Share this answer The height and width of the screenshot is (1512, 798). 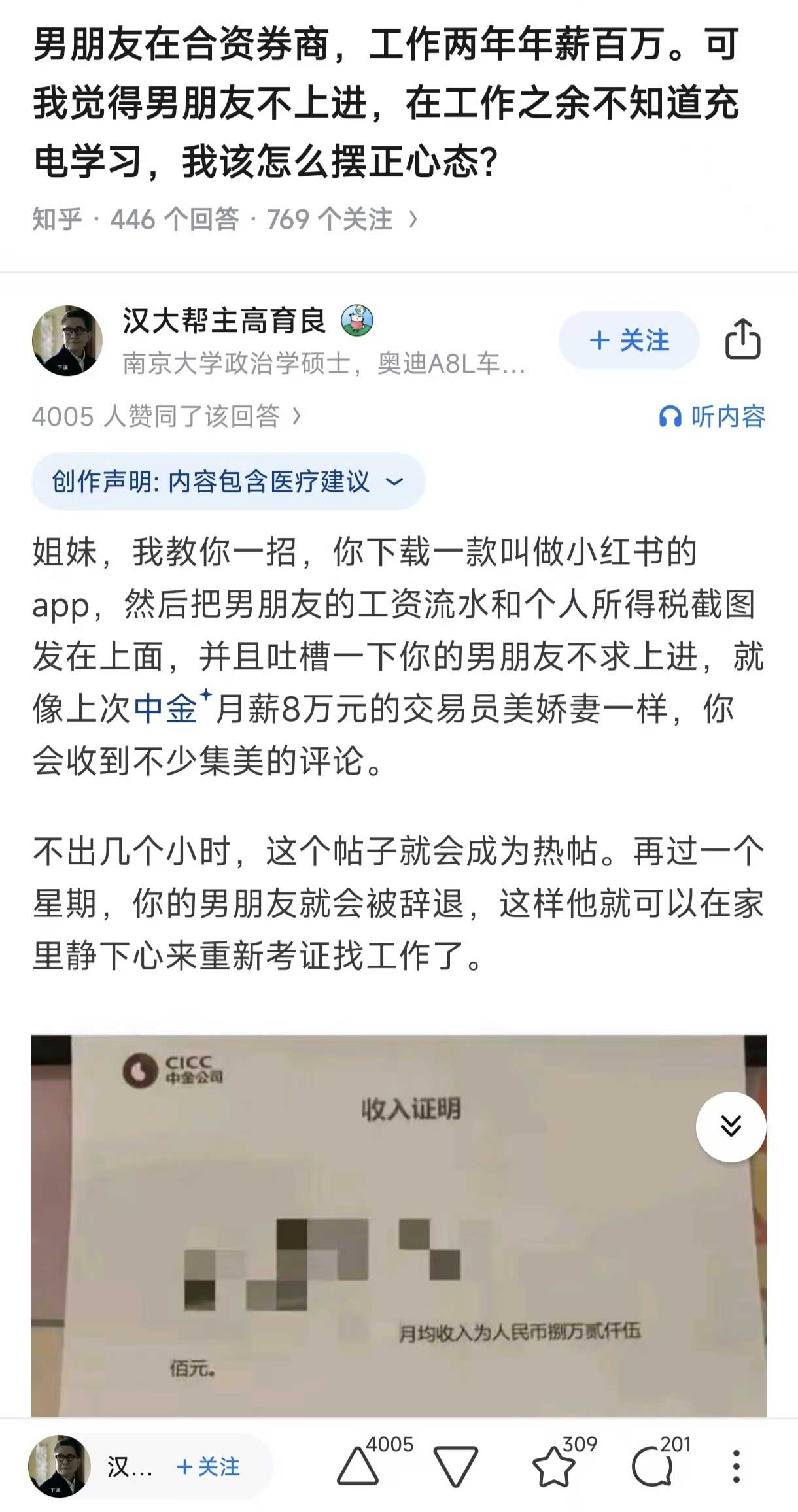(742, 339)
